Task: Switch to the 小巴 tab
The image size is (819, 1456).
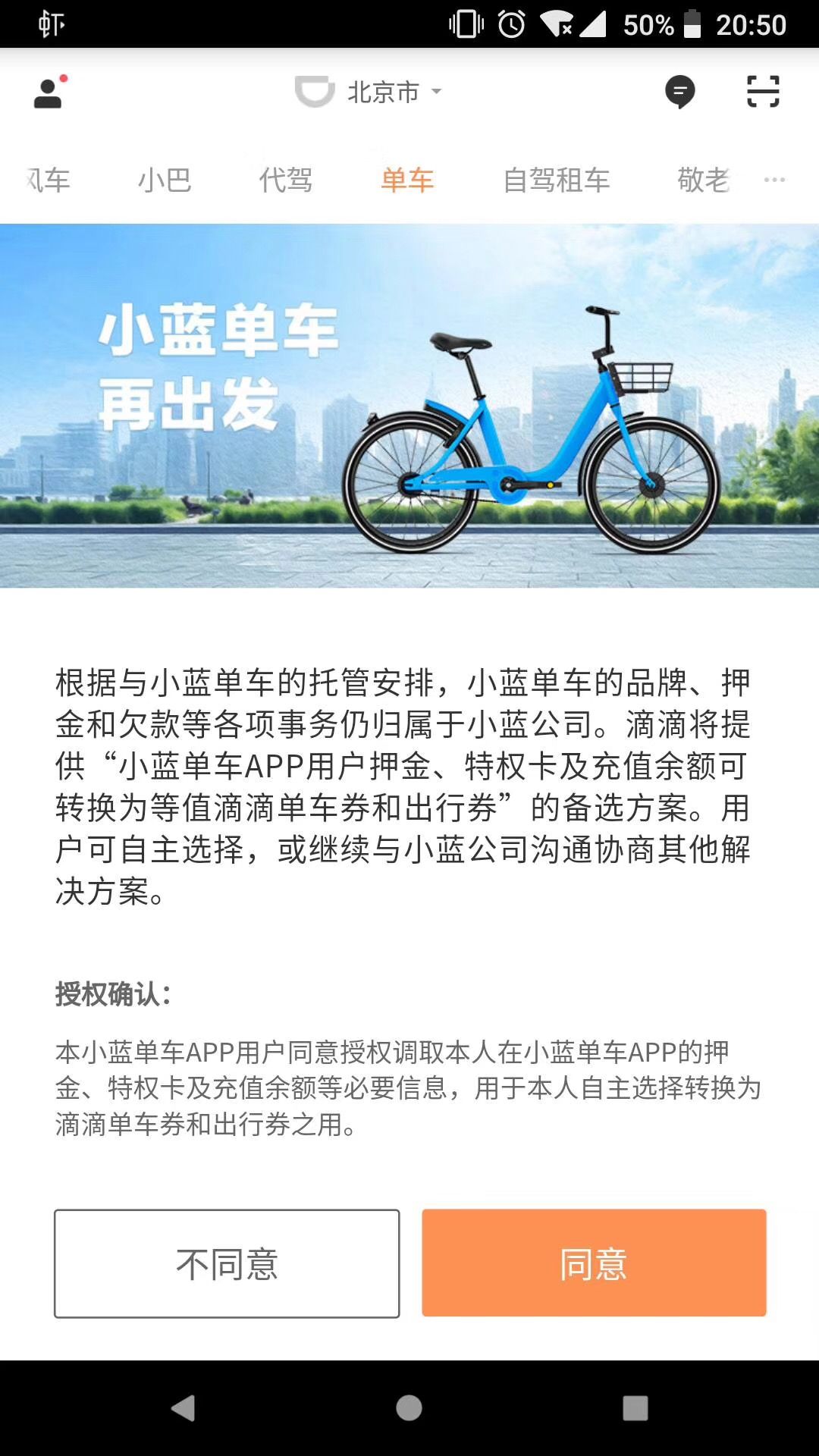Action: [x=165, y=180]
